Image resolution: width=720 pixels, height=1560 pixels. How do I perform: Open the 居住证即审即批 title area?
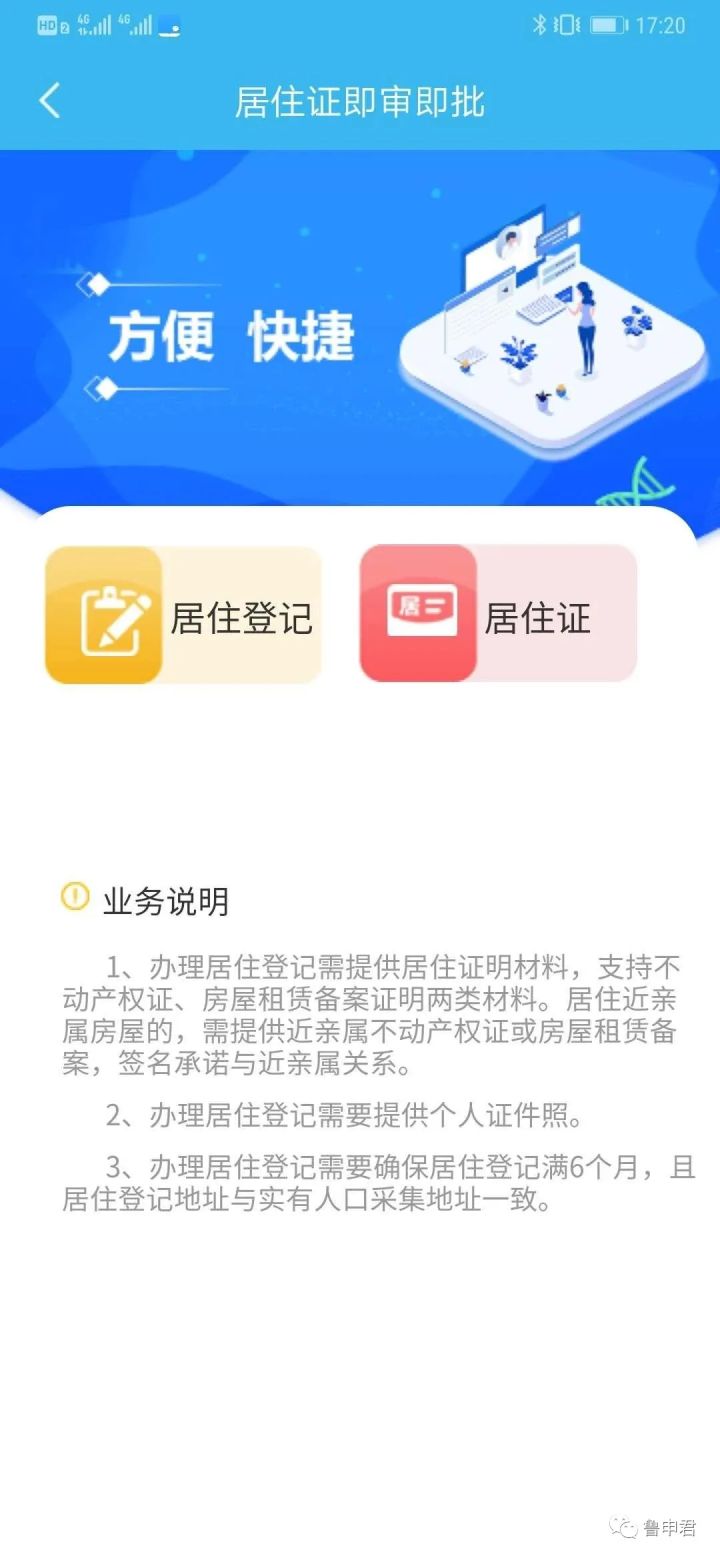[x=360, y=101]
